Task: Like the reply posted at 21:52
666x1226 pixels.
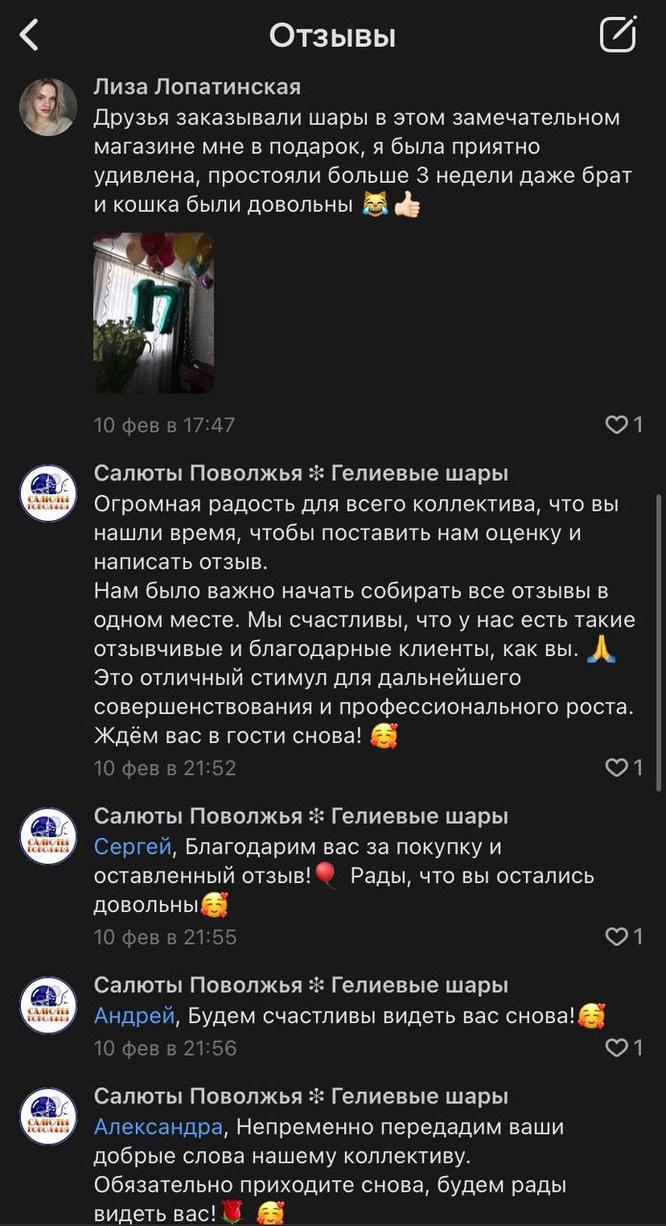Action: tap(625, 768)
